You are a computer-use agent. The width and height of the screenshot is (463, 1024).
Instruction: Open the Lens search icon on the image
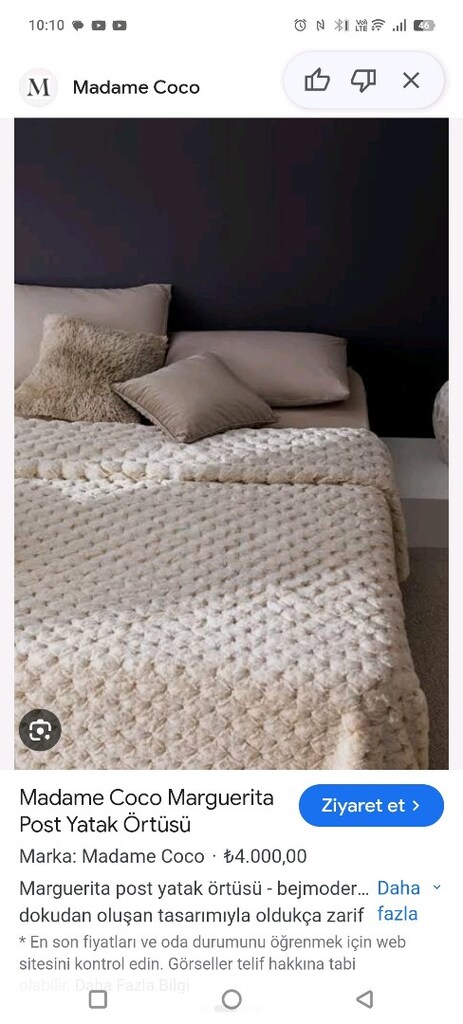tap(40, 729)
